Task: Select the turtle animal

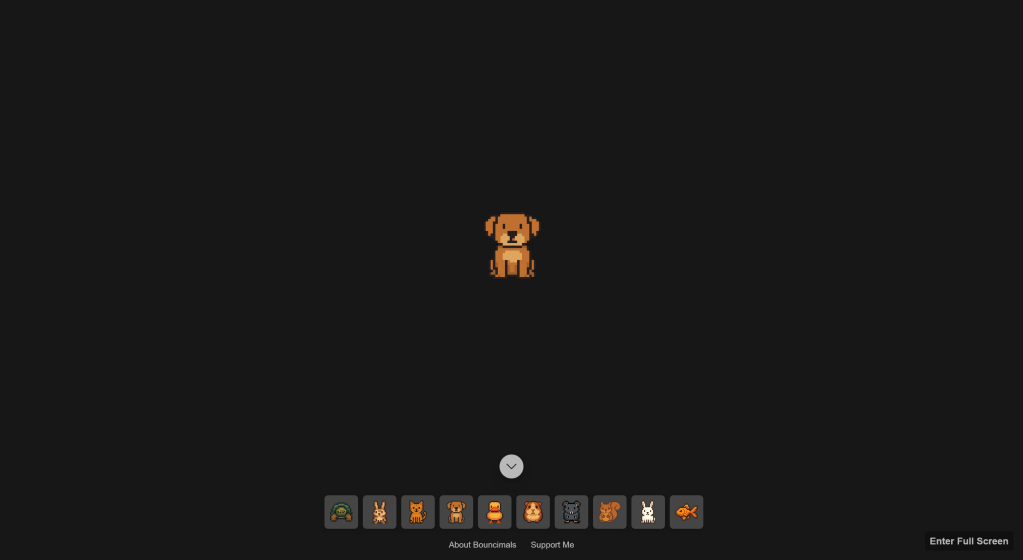Action: [x=341, y=512]
